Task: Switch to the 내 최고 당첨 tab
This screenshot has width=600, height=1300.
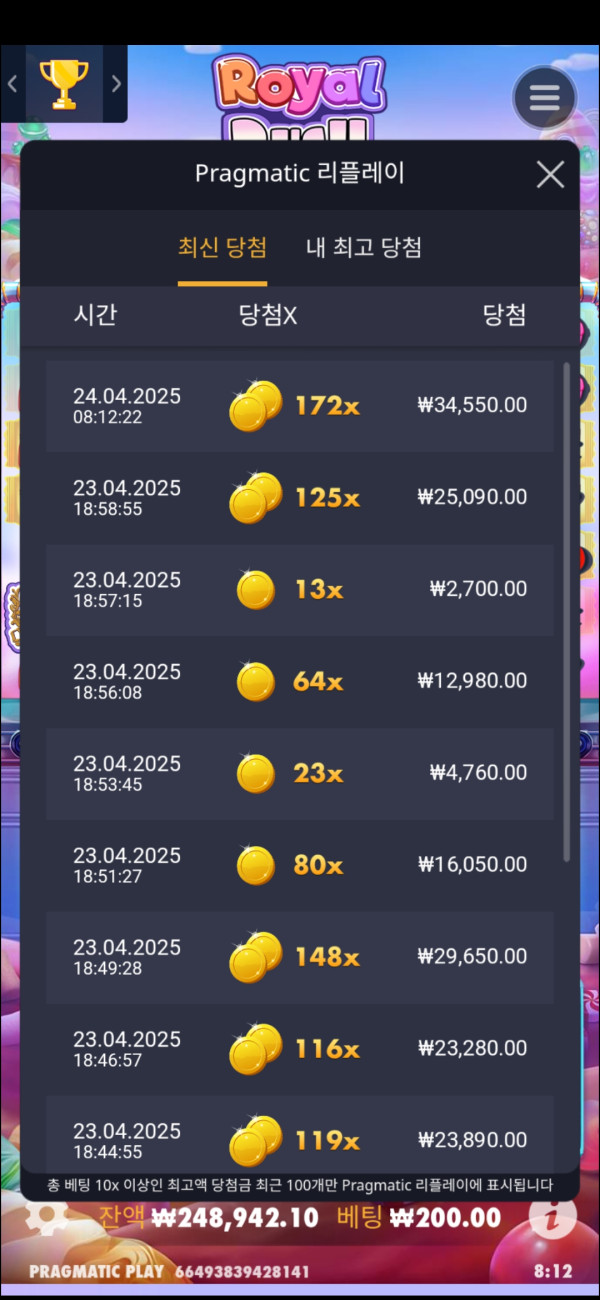Action: point(363,248)
